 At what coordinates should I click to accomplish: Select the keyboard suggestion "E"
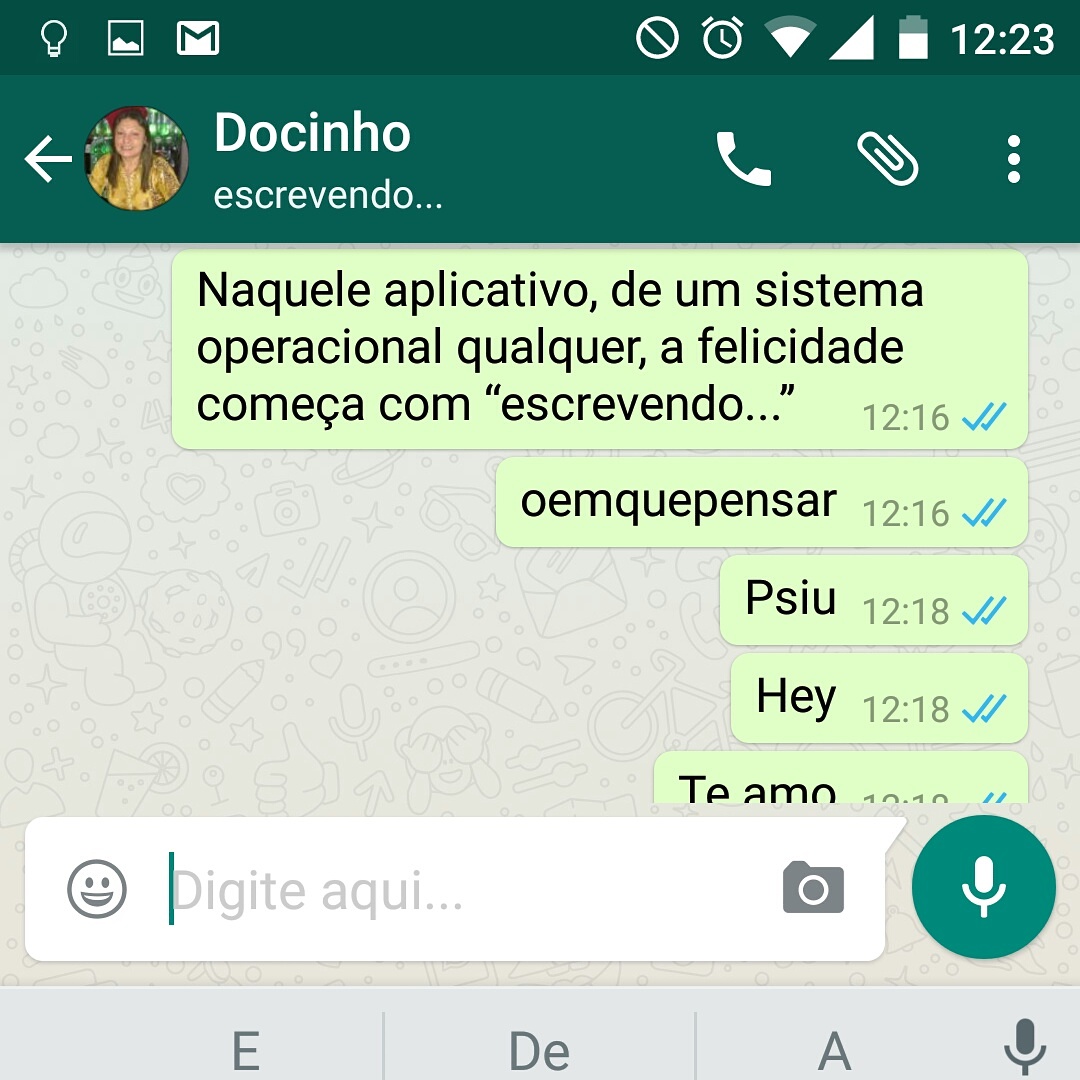click(x=245, y=1050)
